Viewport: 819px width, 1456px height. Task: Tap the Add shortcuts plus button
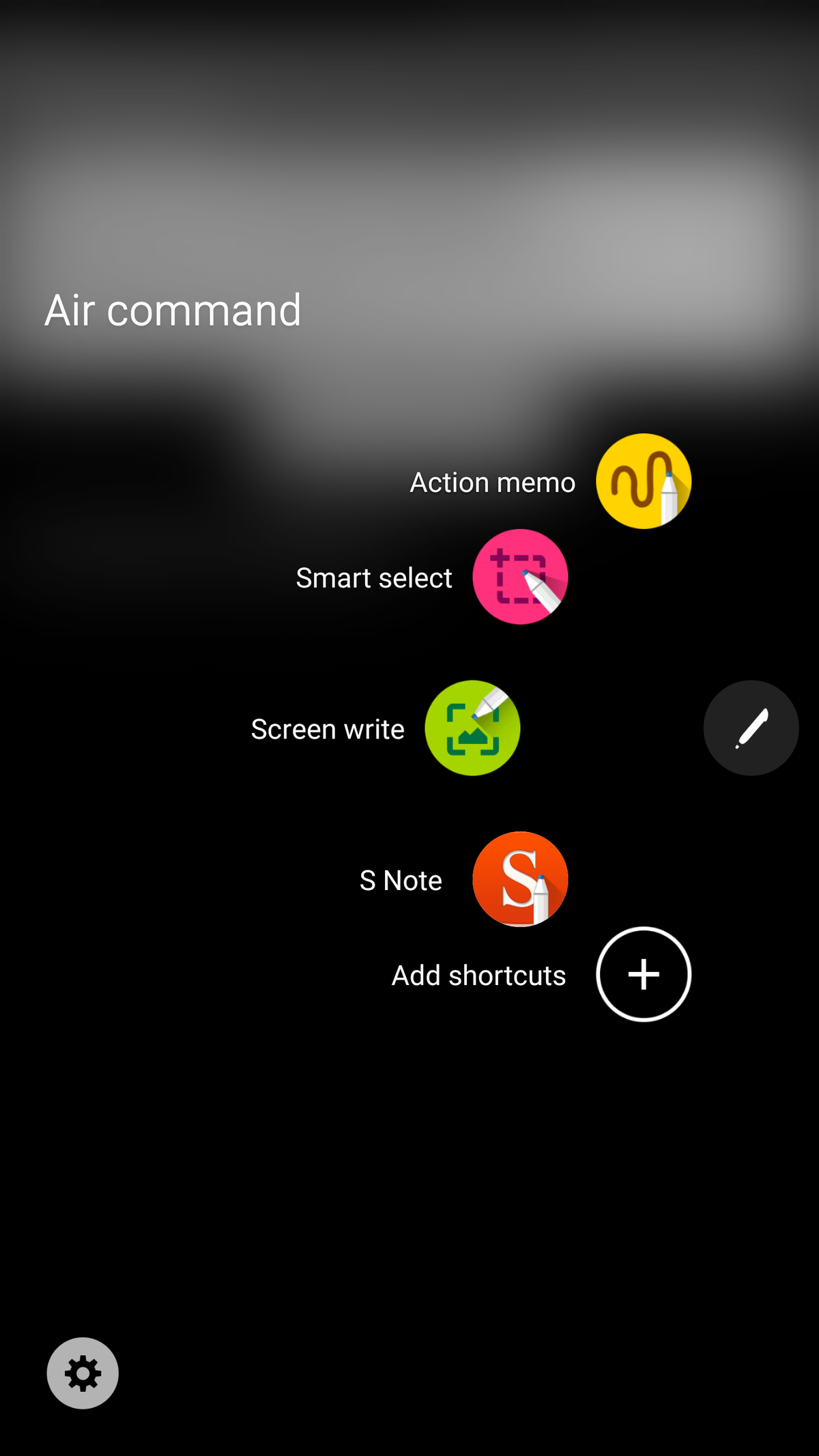(x=643, y=974)
